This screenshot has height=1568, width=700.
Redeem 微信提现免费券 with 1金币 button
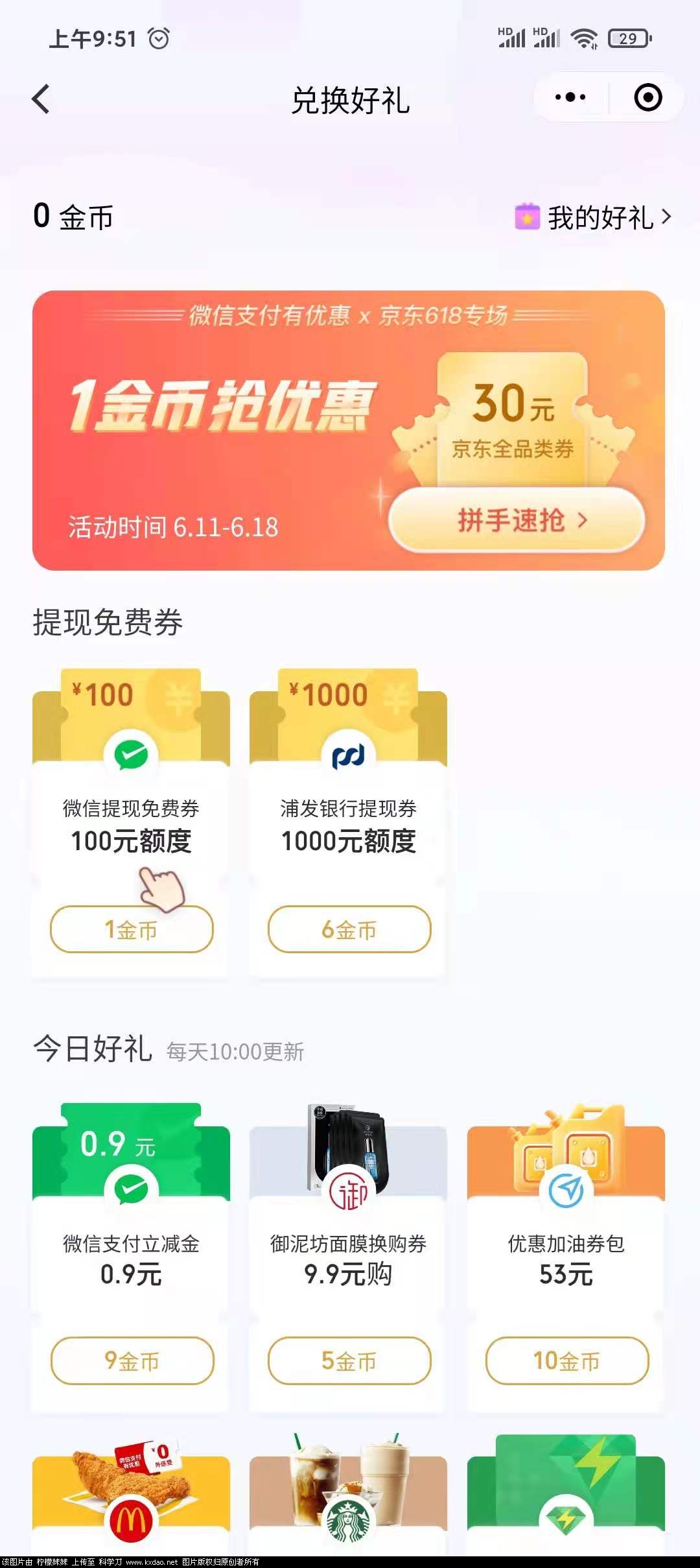132,929
